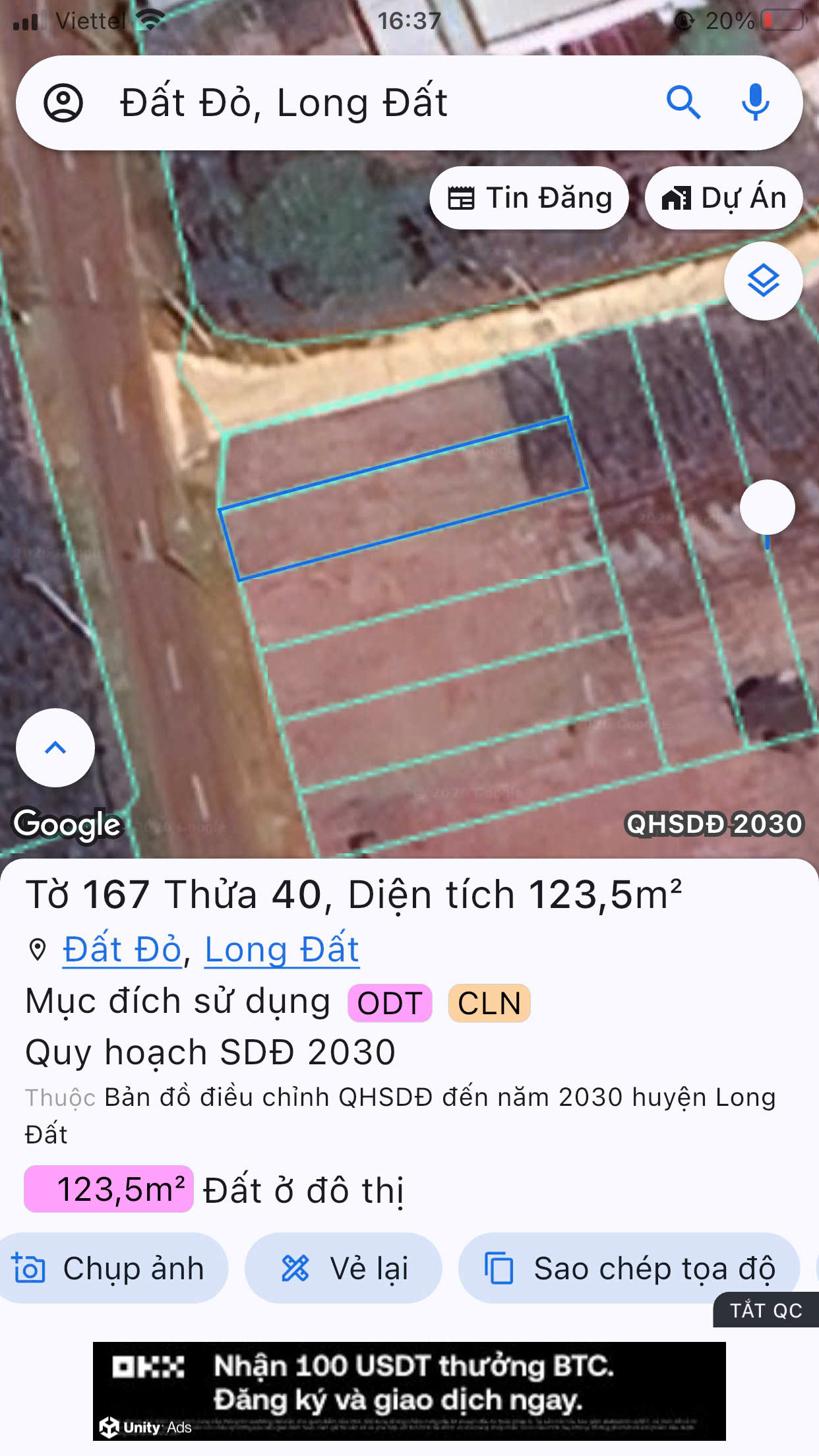Open the Dự Án projects chip

point(723,198)
